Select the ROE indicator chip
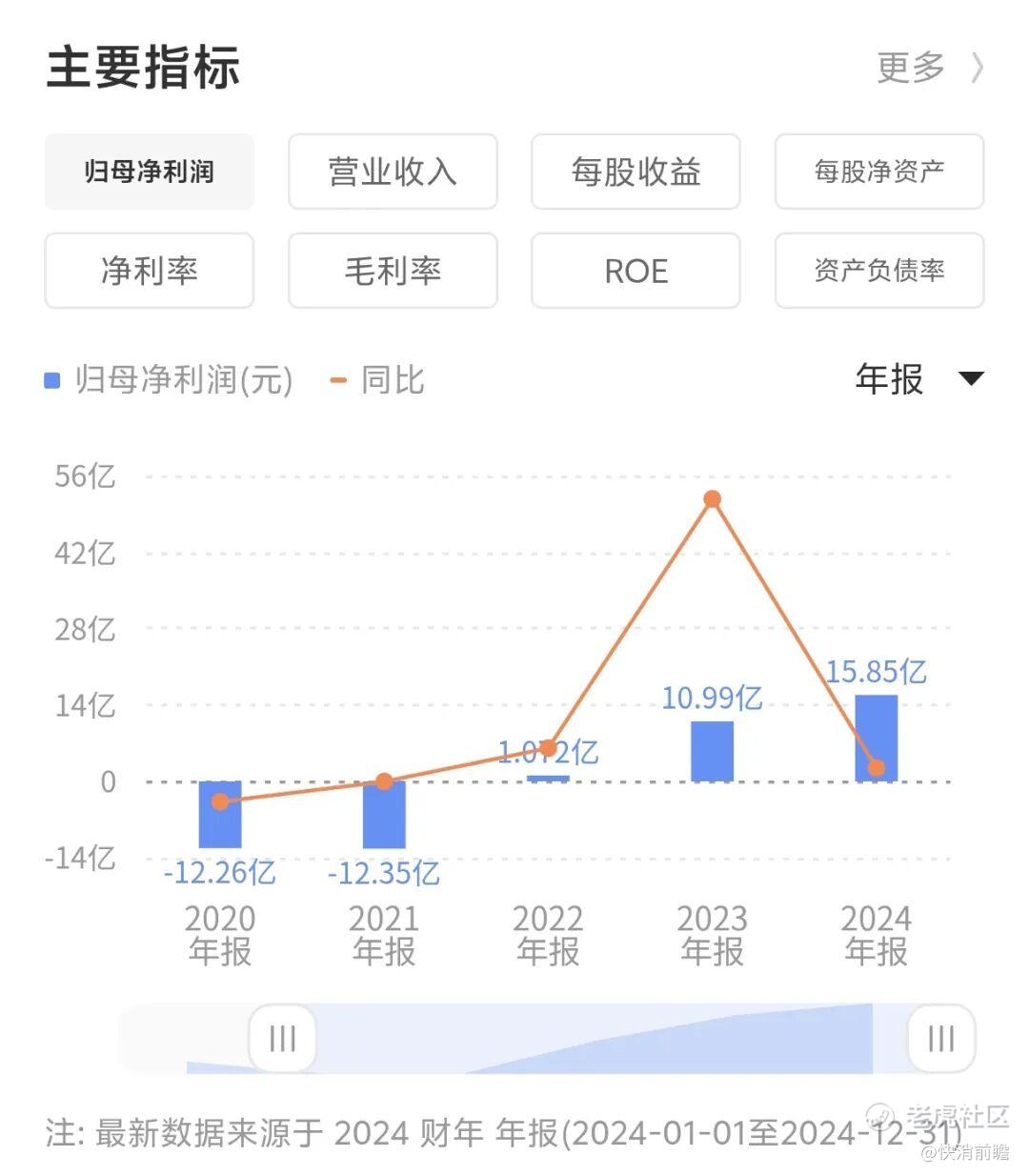The height and width of the screenshot is (1176, 1029). click(x=636, y=271)
